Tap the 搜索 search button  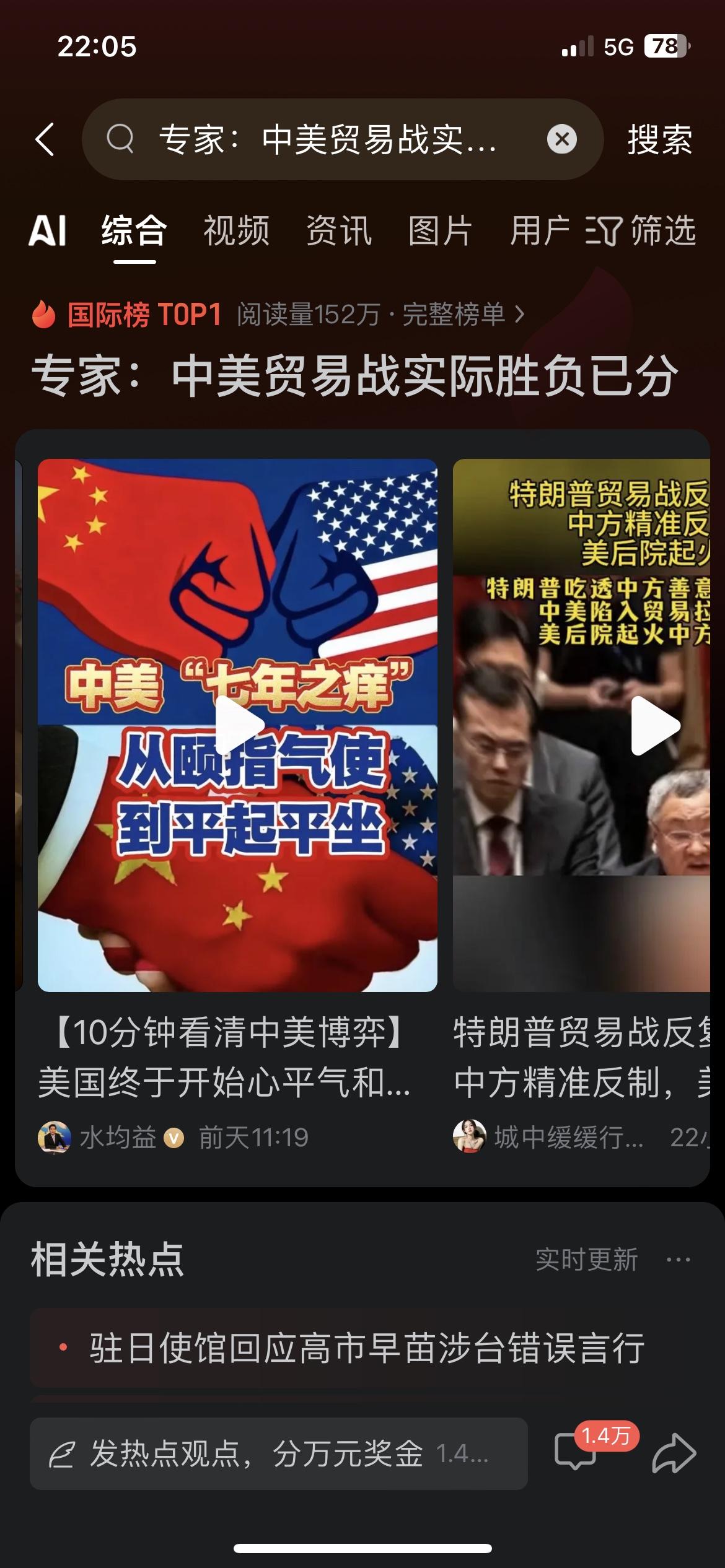pyautogui.click(x=659, y=139)
